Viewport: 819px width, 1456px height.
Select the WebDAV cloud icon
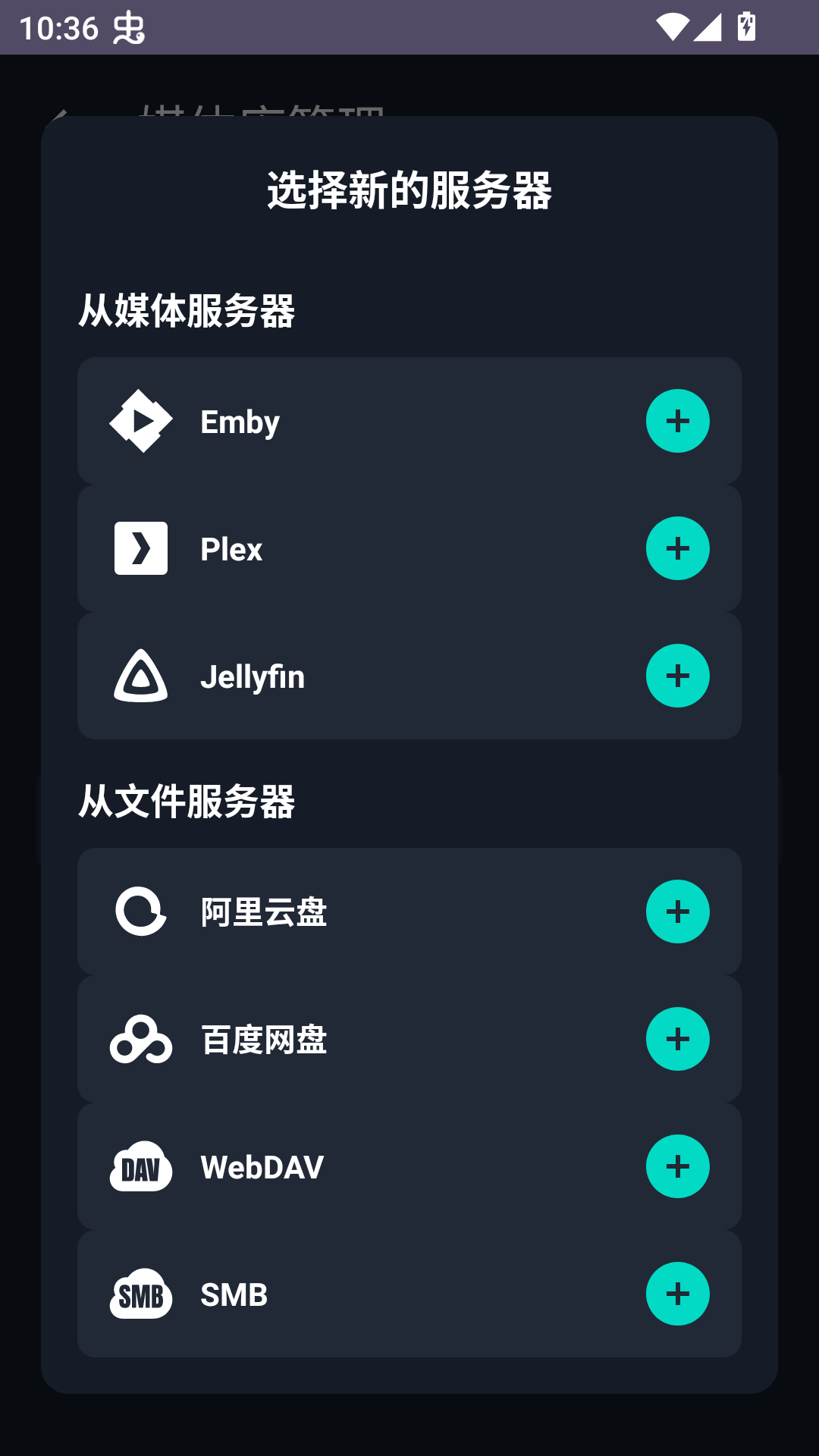click(x=140, y=1167)
